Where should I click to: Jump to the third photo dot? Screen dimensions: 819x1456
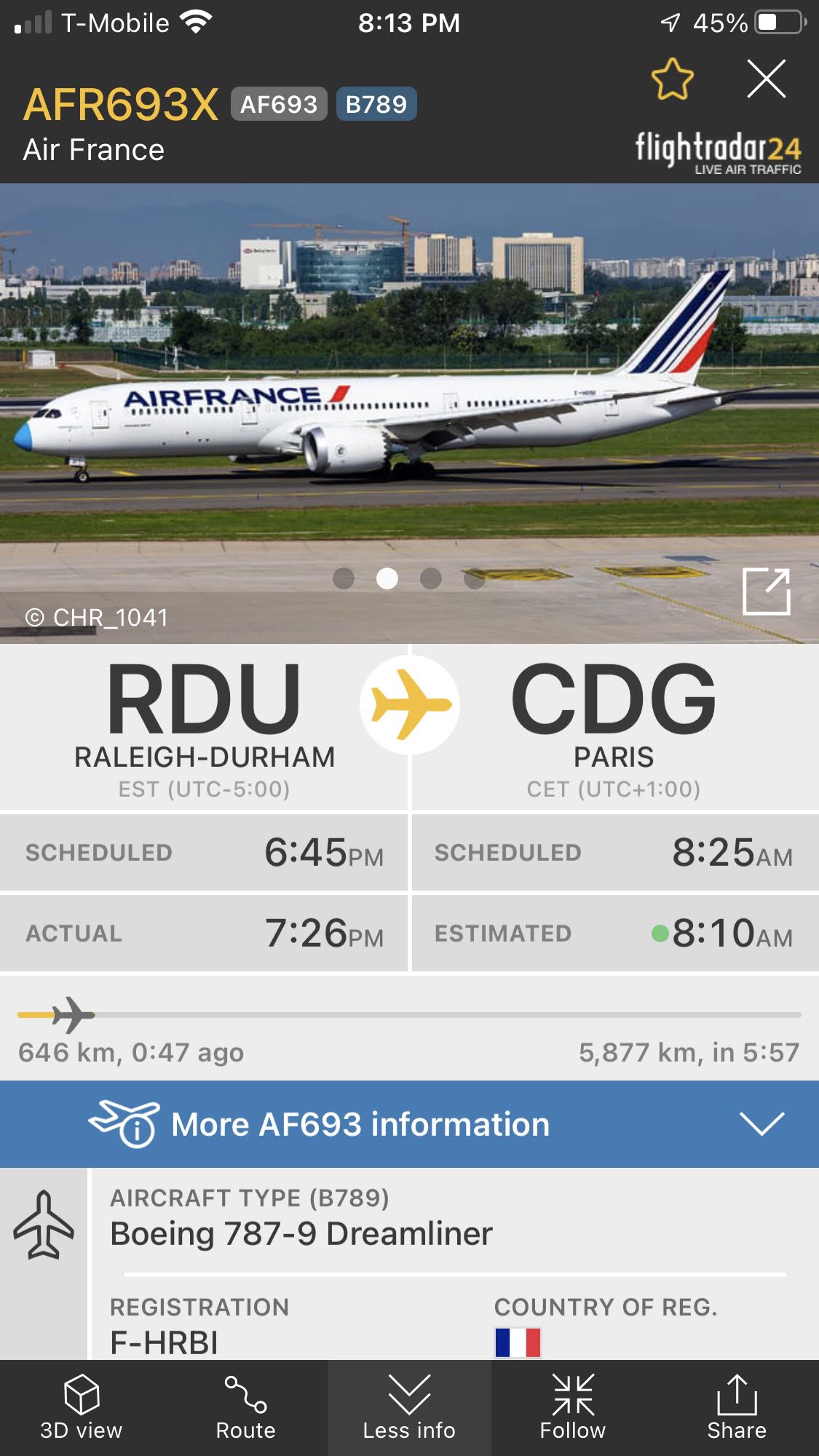431,578
